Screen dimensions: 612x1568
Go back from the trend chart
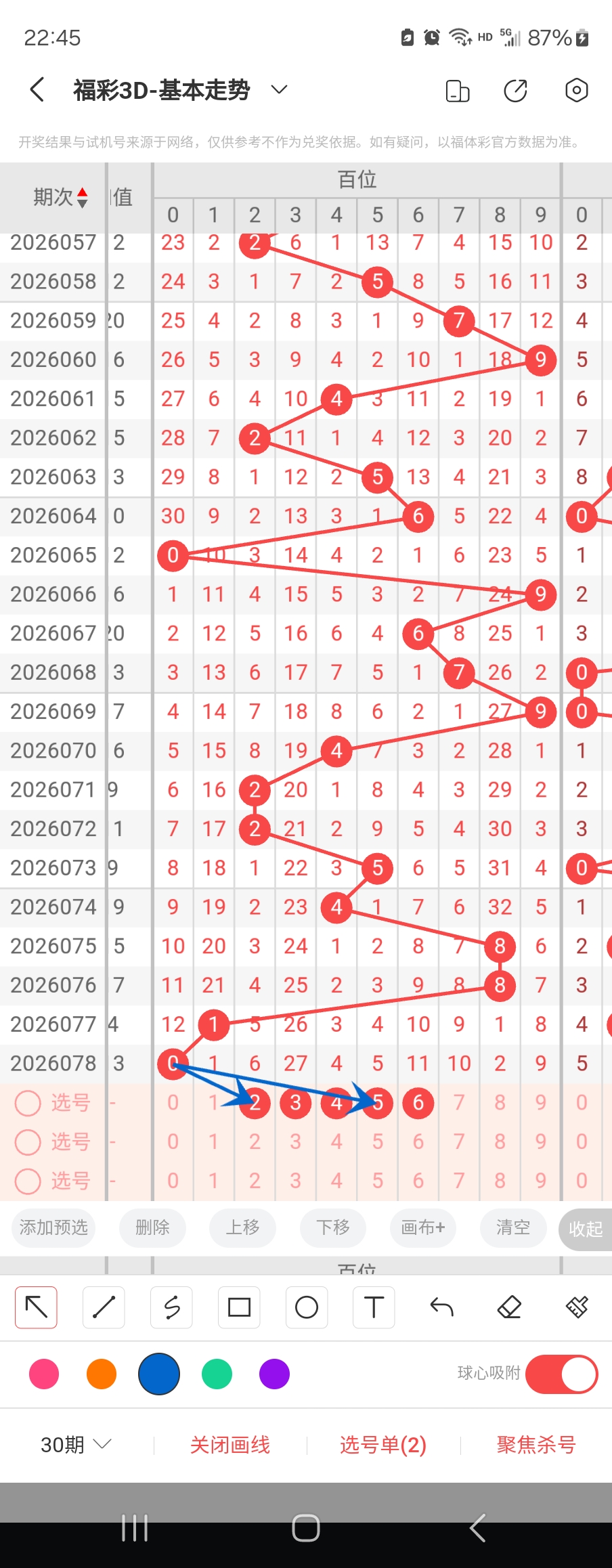click(x=38, y=89)
